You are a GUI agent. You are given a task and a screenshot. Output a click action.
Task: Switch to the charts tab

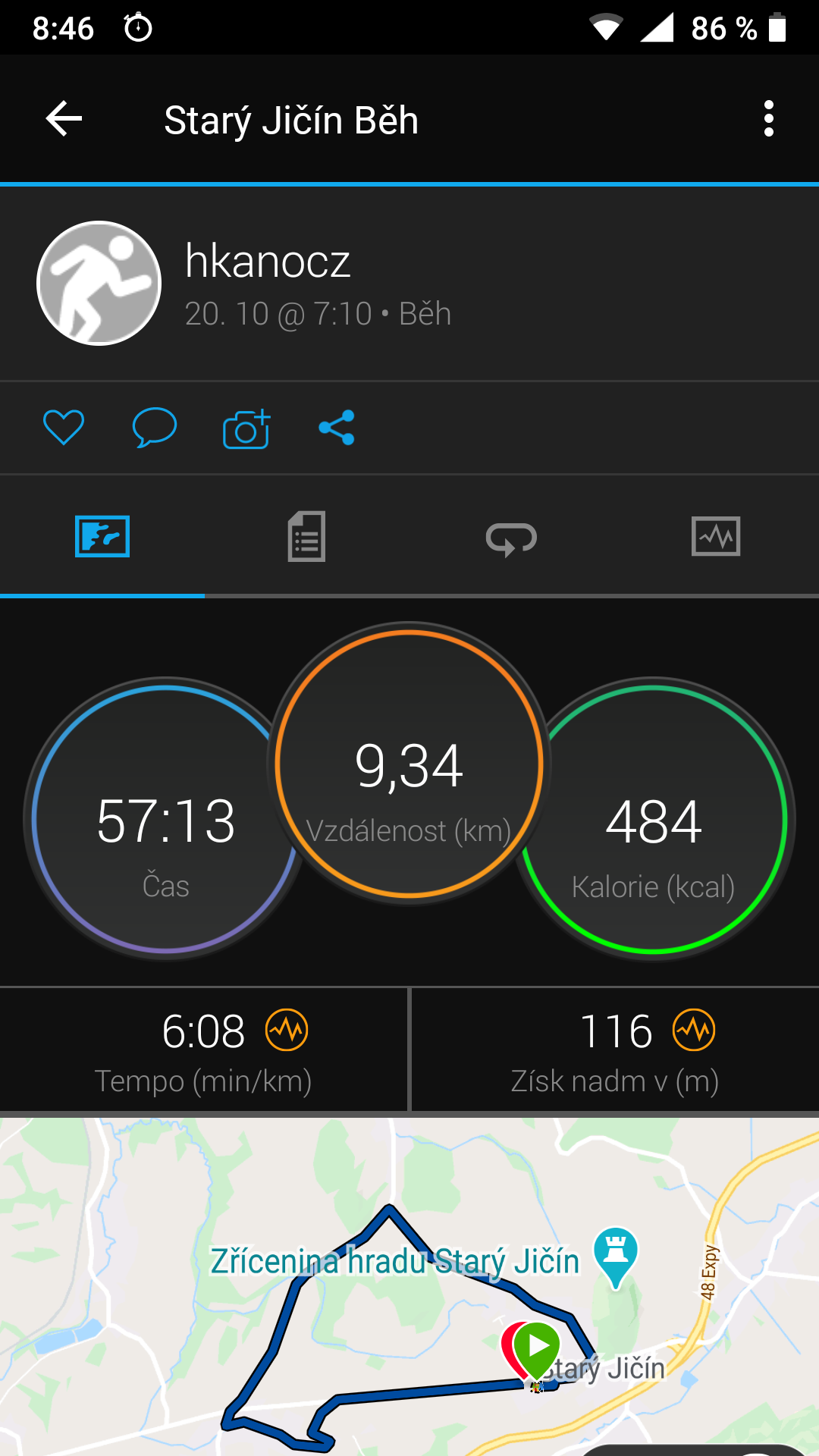pyautogui.click(x=716, y=537)
